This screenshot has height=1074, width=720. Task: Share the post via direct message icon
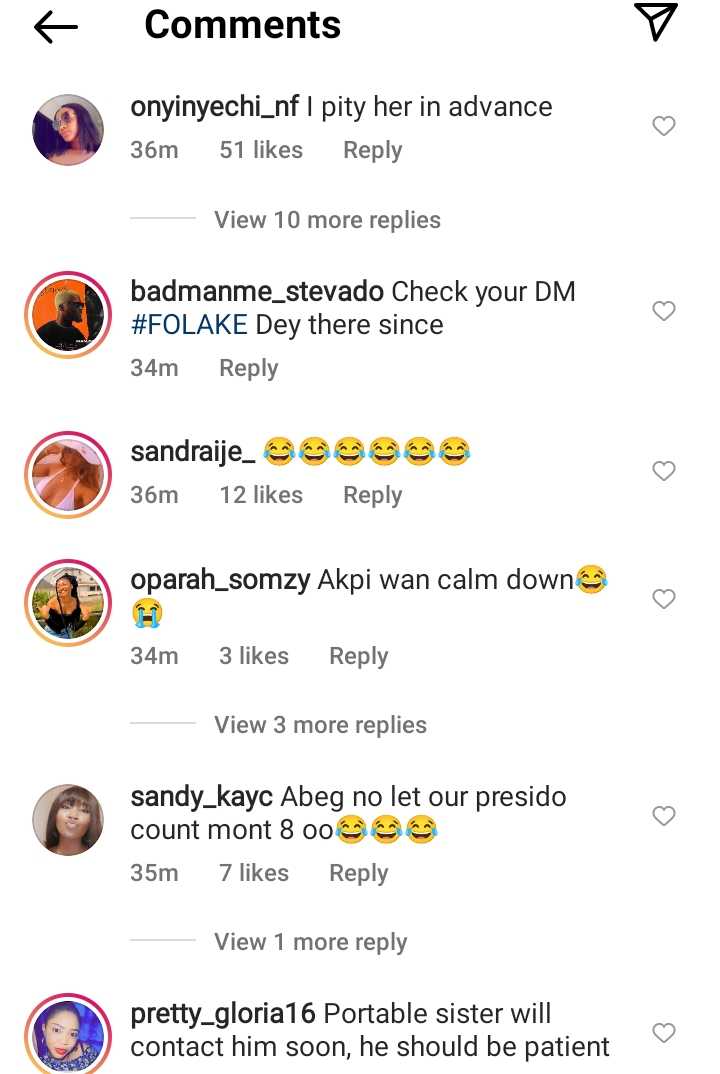[x=656, y=23]
